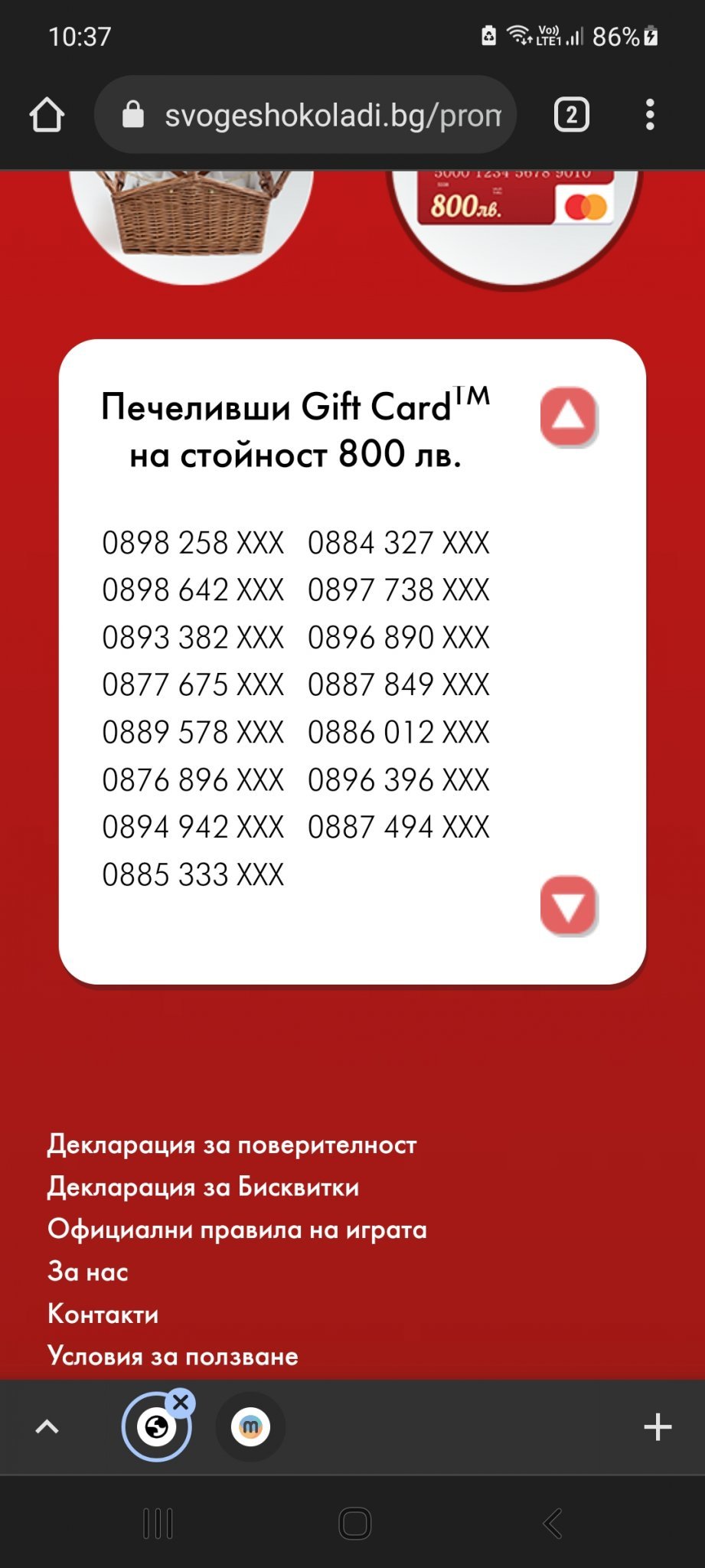
Task: Add a new browser tab
Action: tap(658, 1426)
